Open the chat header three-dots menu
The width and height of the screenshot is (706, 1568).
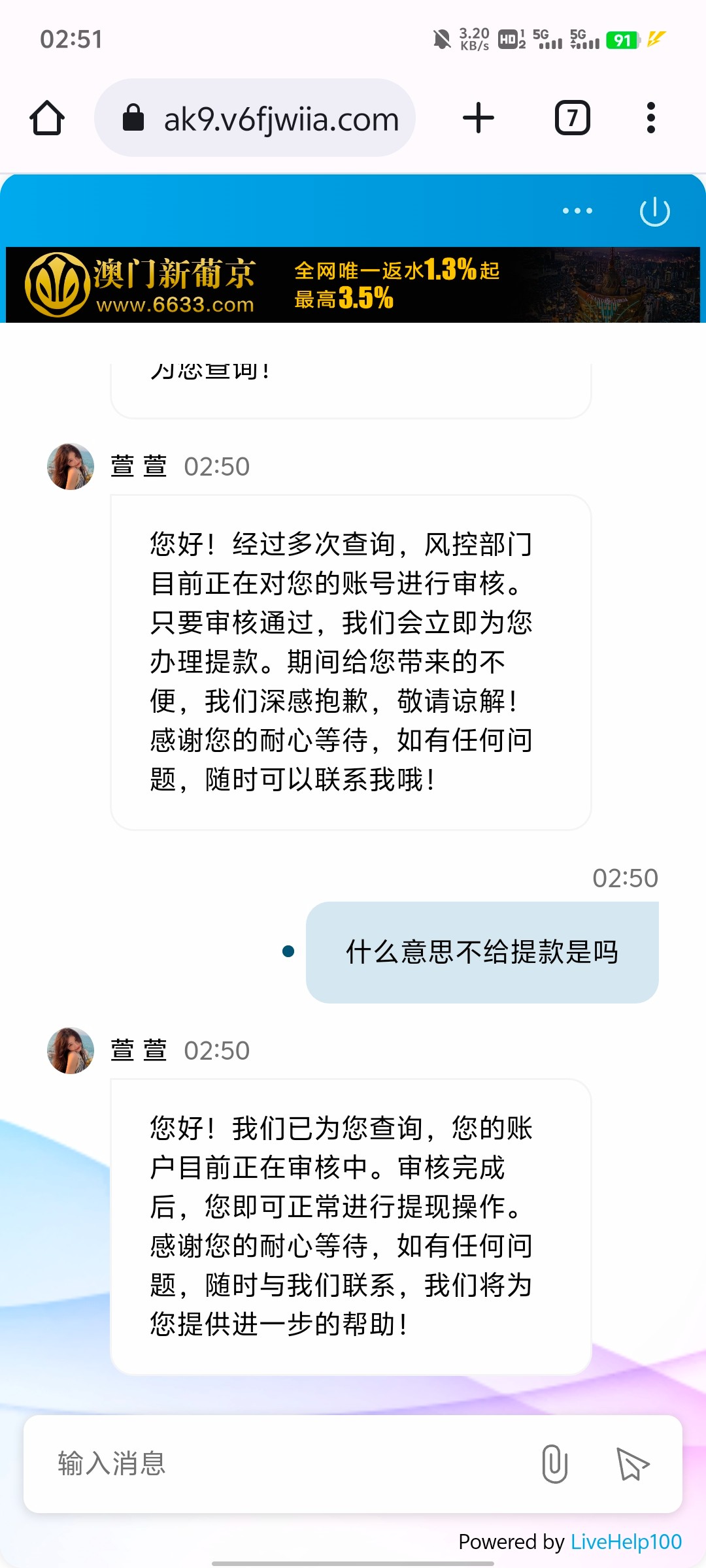577,210
